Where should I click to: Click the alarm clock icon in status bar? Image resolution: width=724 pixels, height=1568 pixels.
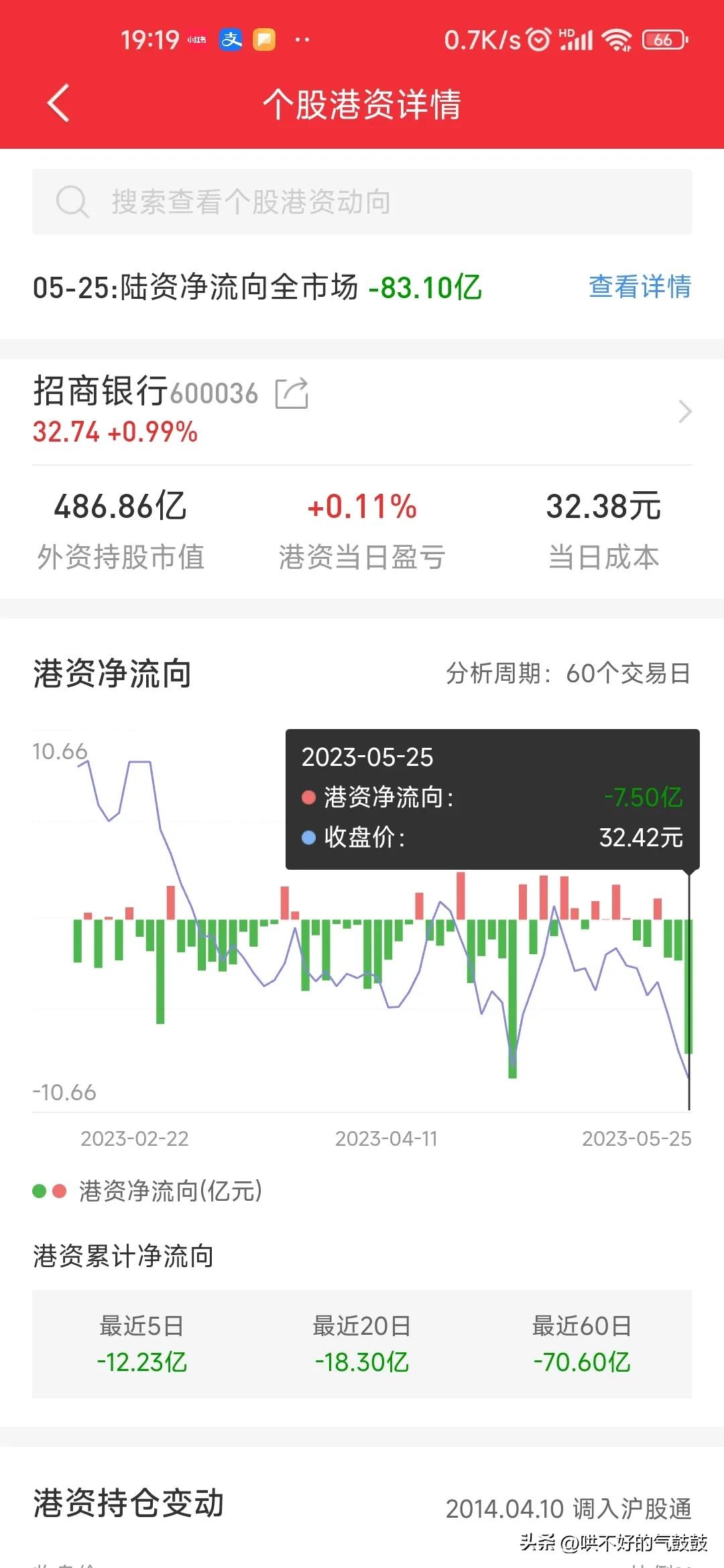541,40
